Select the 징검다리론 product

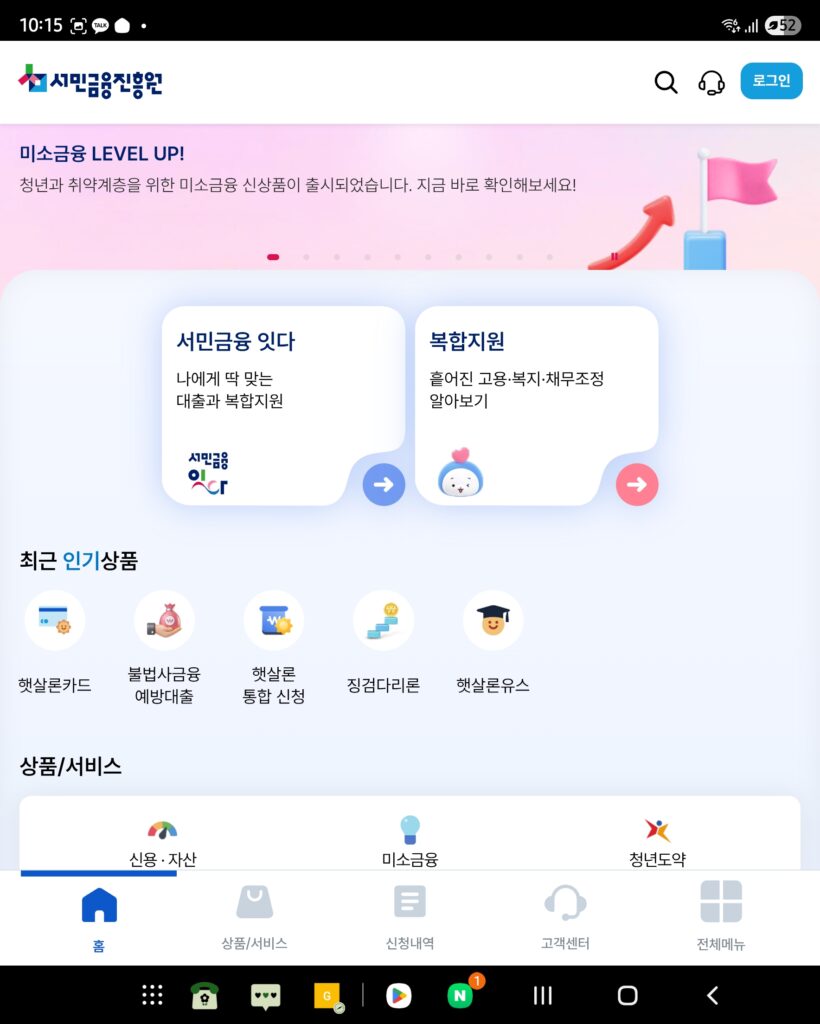(x=383, y=642)
